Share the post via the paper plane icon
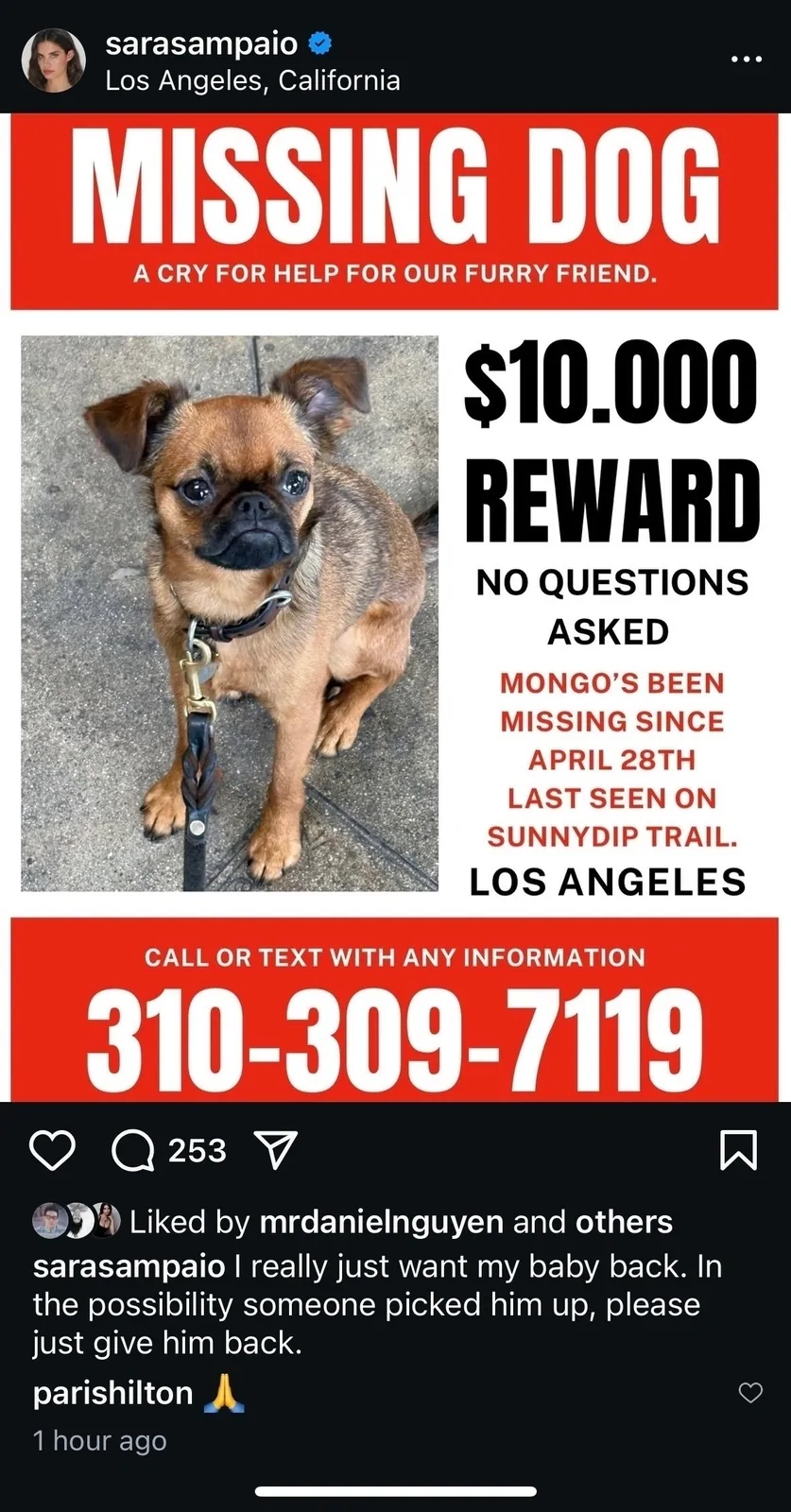This screenshot has height=1512, width=791. pos(277,1150)
